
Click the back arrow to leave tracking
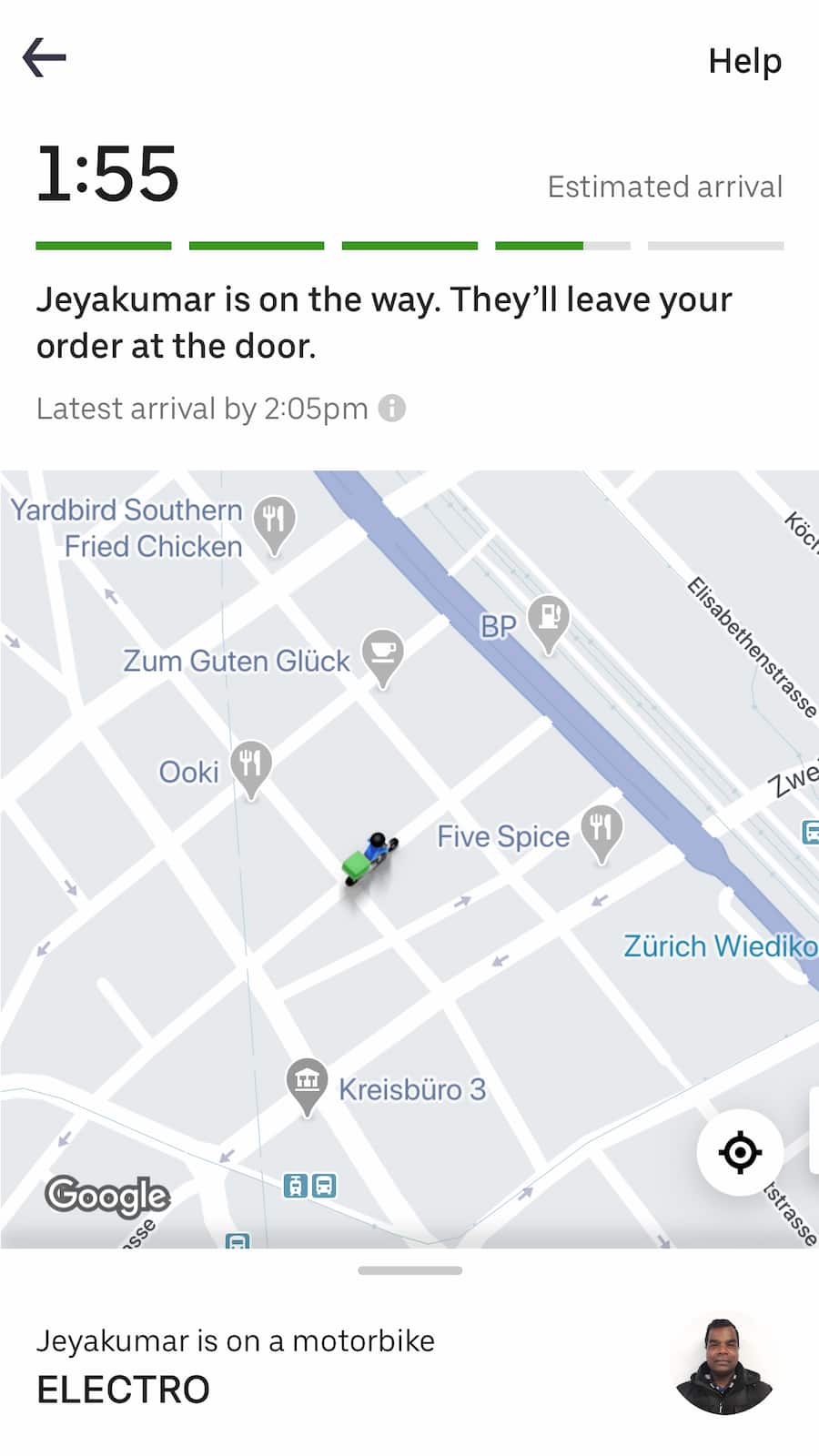[43, 57]
